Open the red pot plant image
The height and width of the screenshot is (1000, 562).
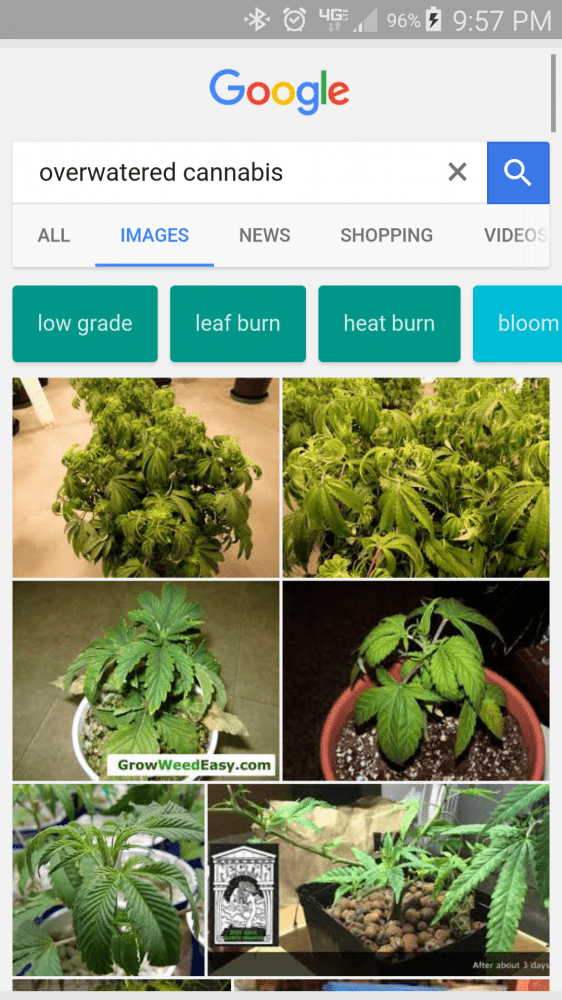(x=416, y=680)
